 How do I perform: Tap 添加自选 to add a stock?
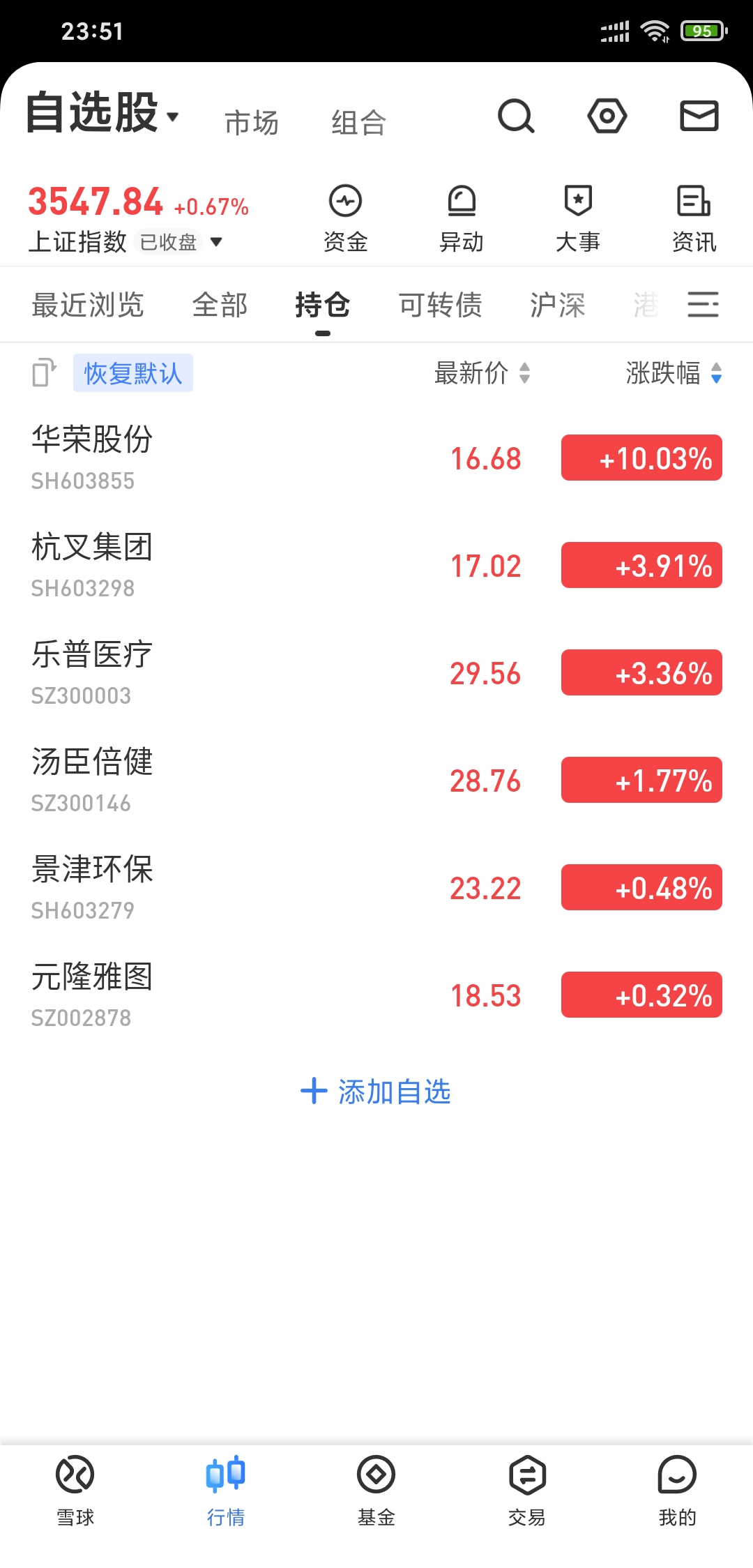[376, 1092]
